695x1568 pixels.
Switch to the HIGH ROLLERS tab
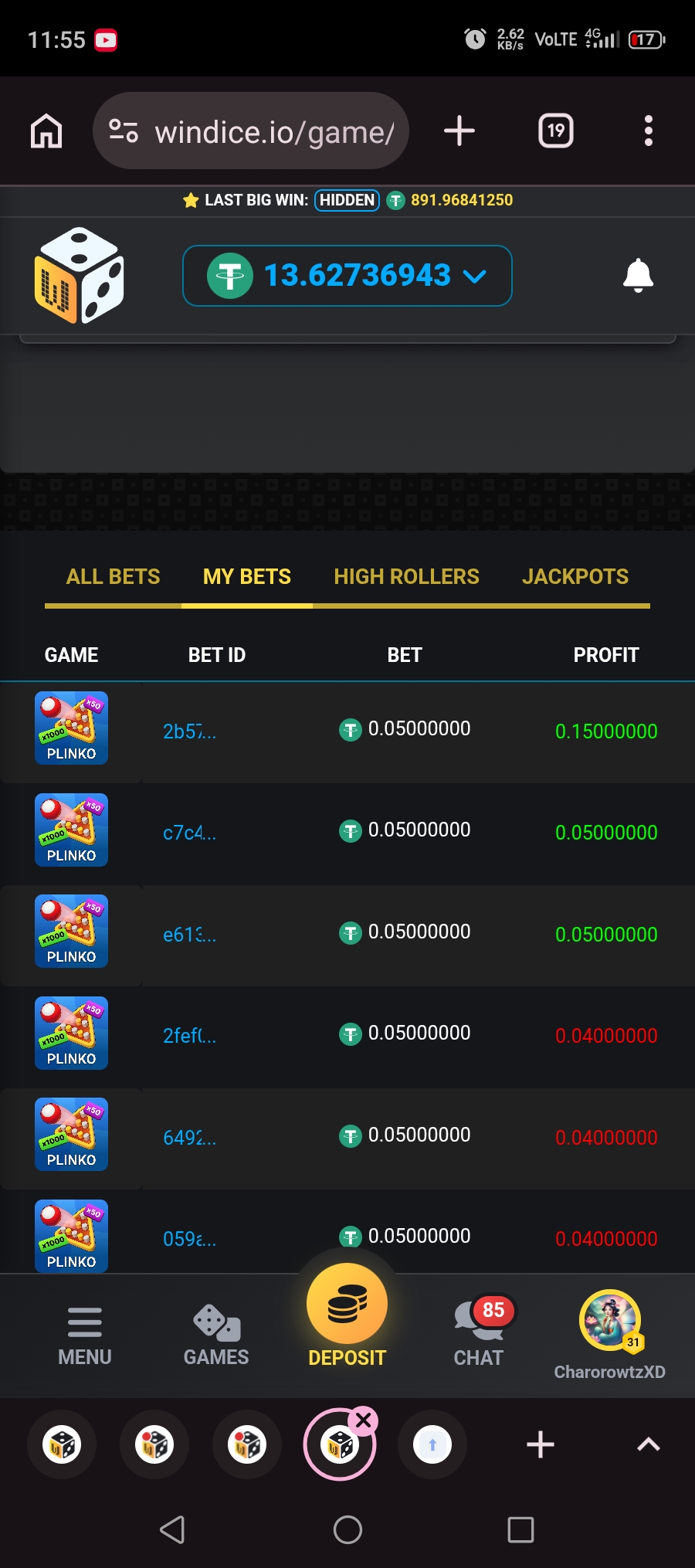(x=406, y=577)
